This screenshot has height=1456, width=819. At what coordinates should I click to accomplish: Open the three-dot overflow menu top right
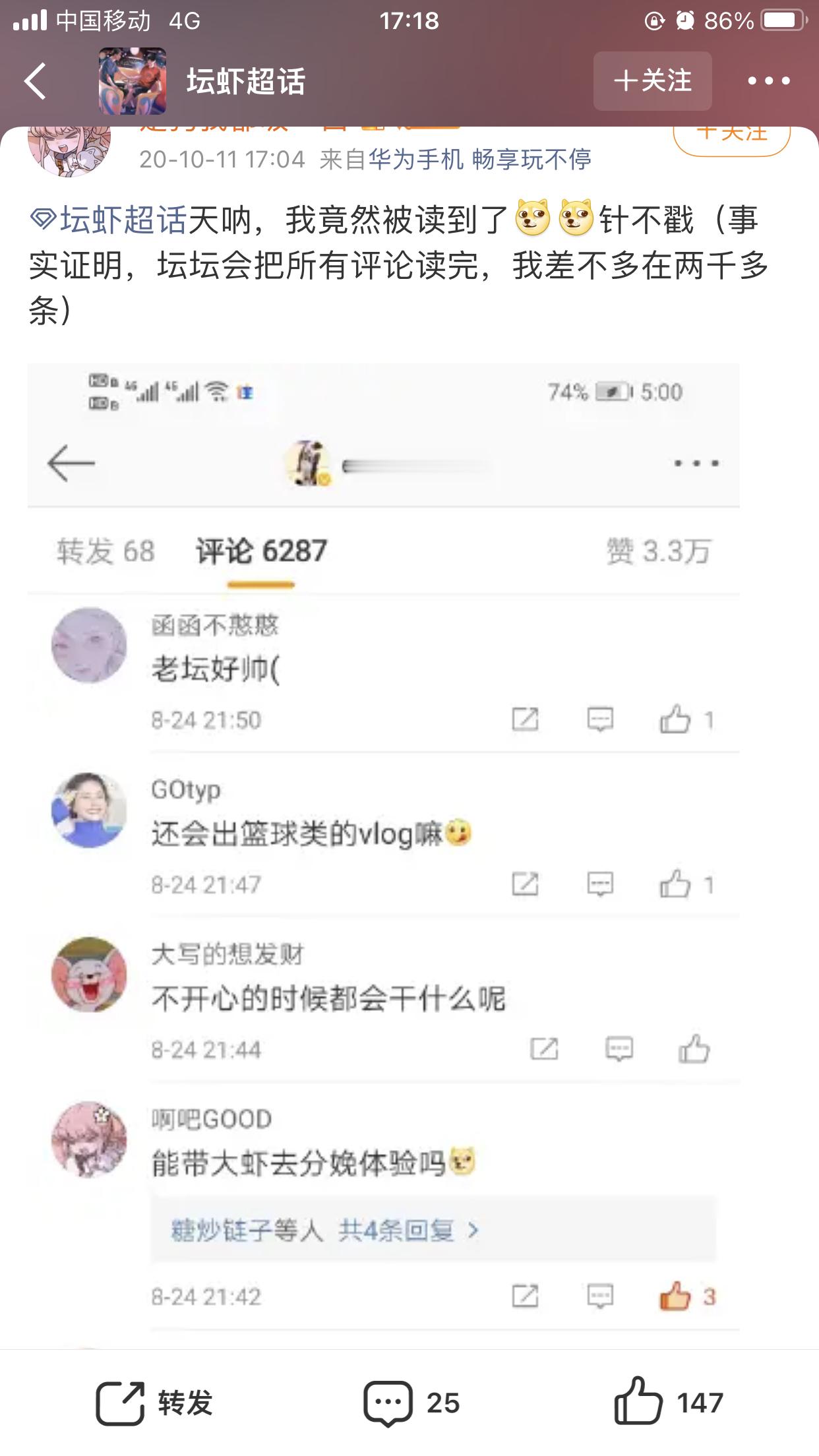[768, 80]
